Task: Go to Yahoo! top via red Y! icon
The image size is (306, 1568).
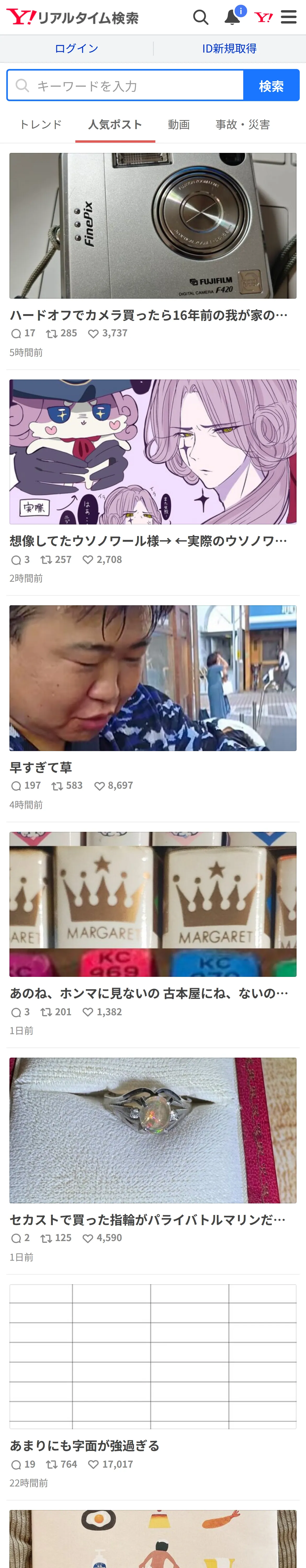Action: (x=263, y=17)
